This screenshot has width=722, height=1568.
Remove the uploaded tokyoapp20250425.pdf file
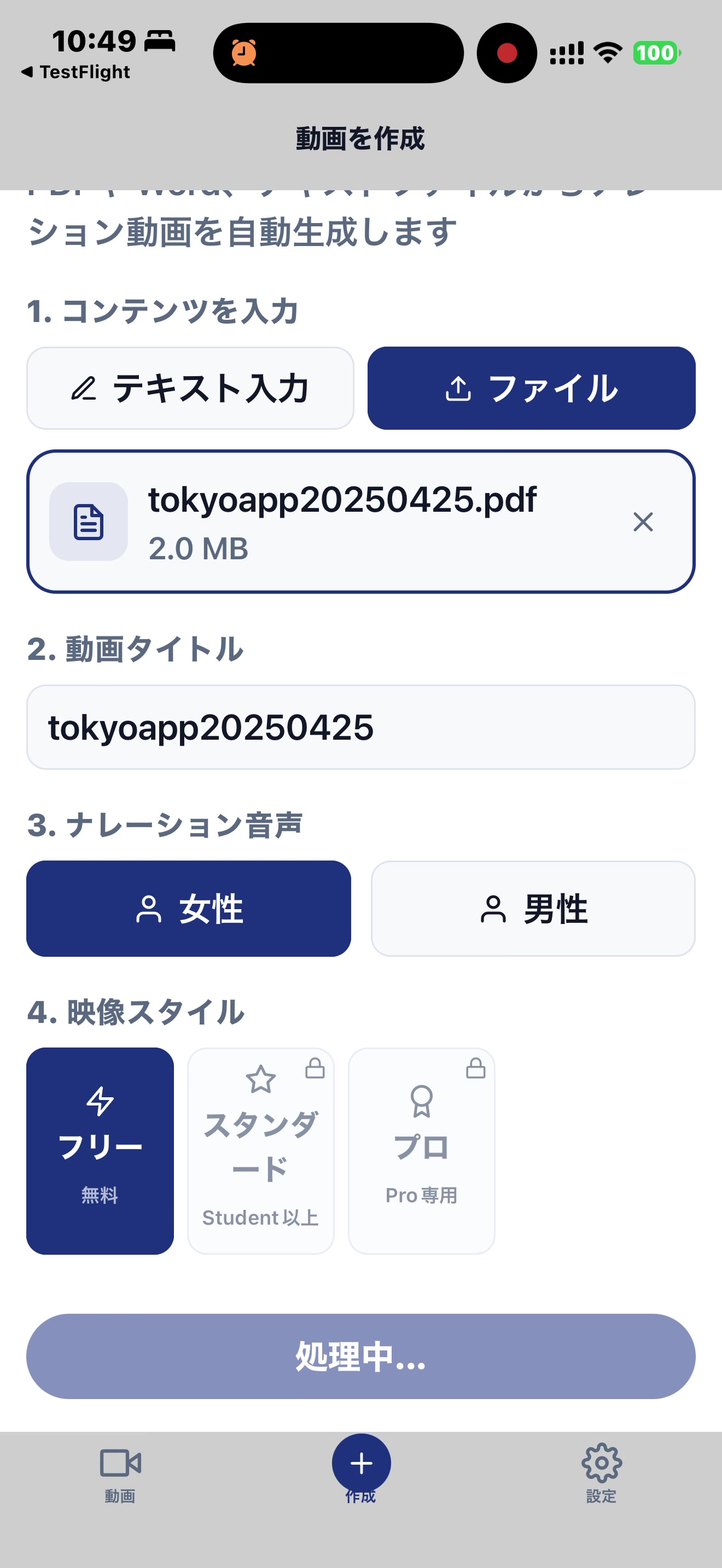643,522
